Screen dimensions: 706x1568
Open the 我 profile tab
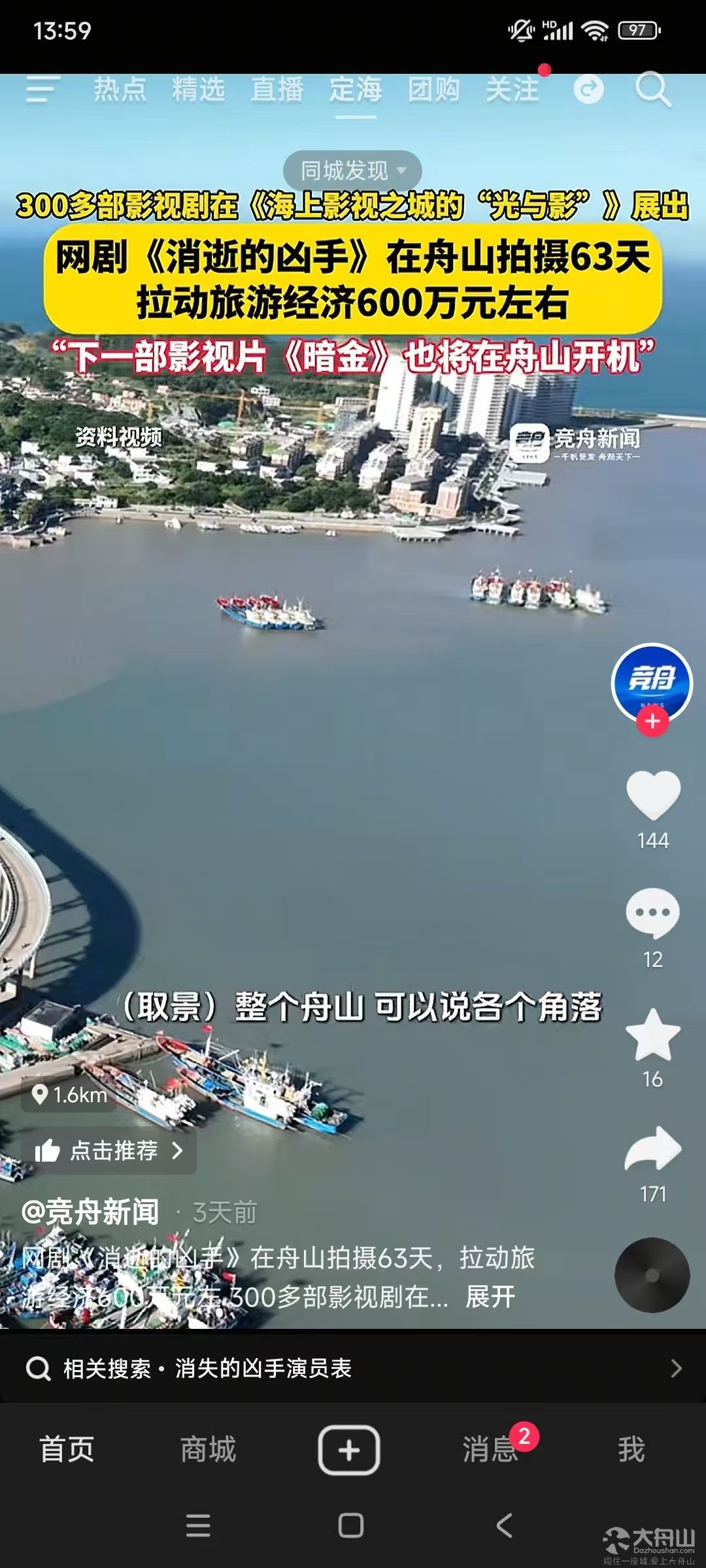631,1449
